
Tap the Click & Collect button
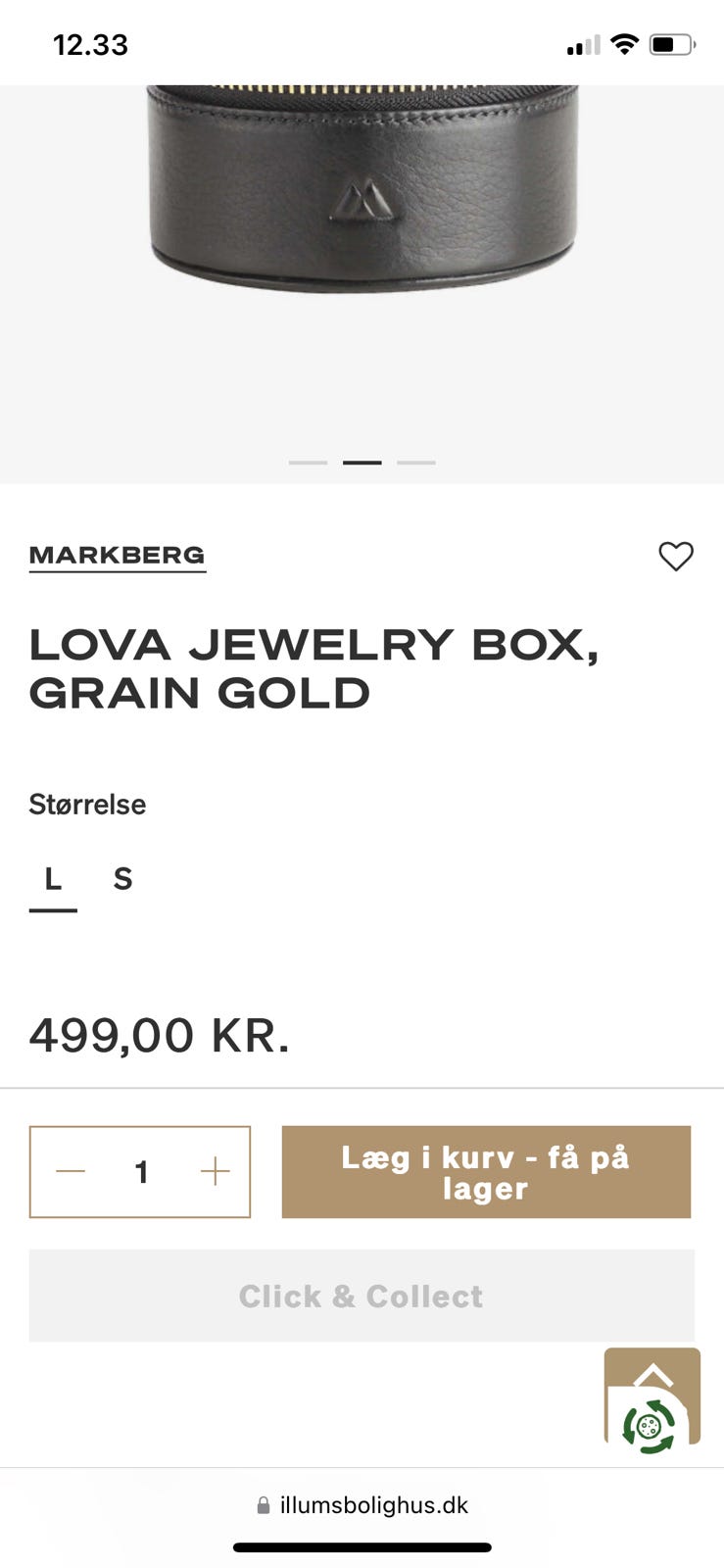click(362, 1296)
